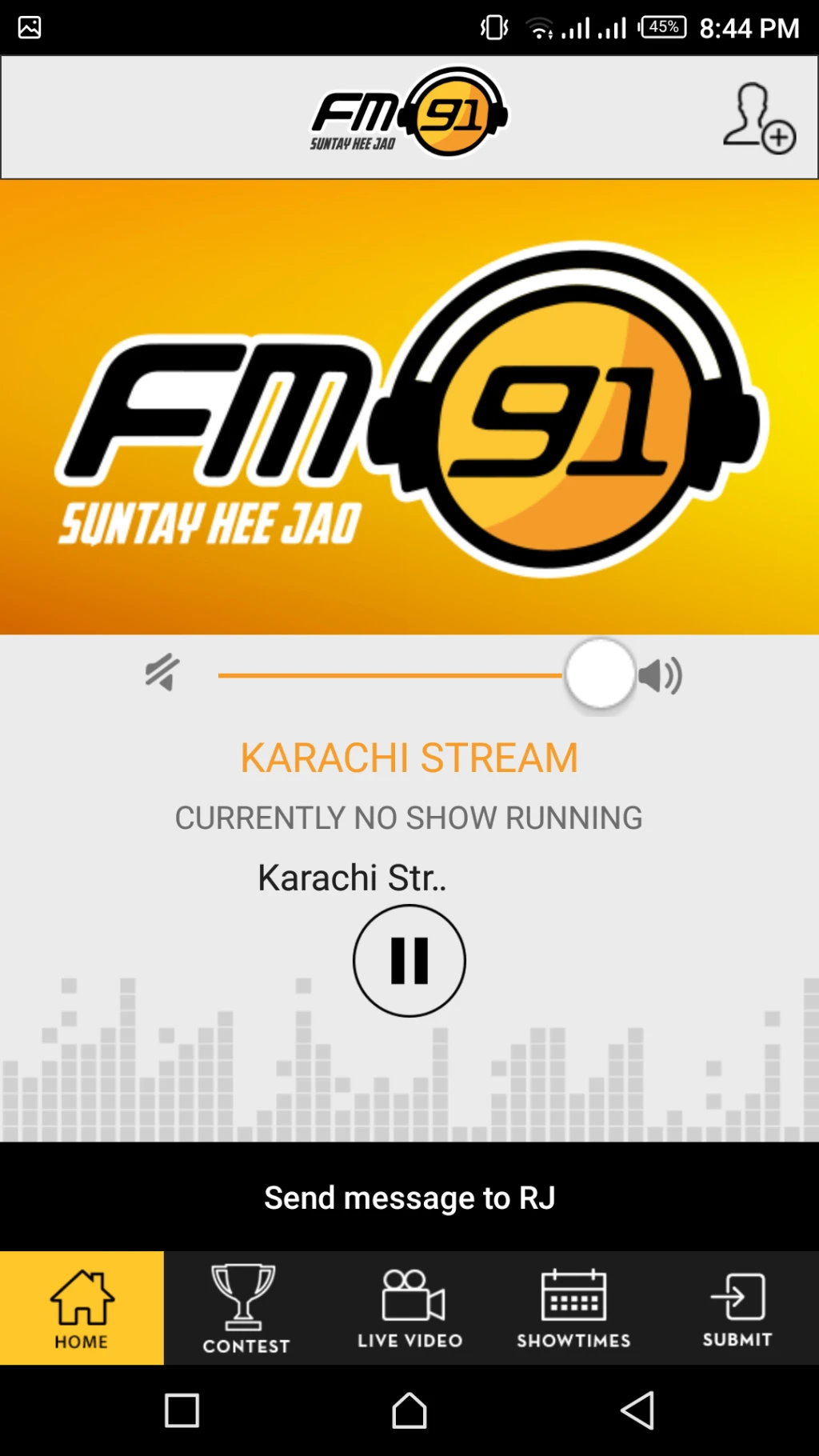Open the system recent apps view
Screen dimensions: 819x1456
[x=182, y=1410]
